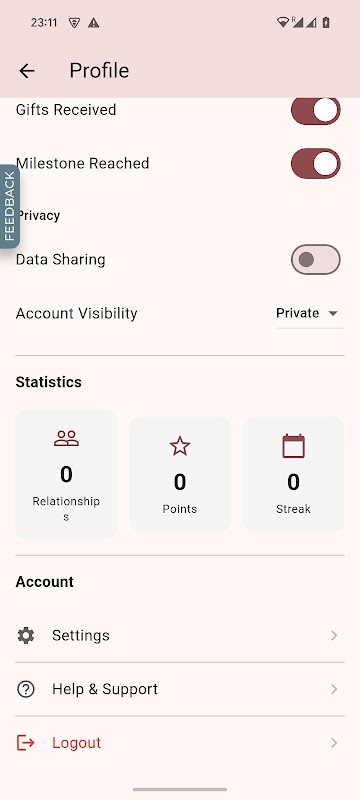Go back from the Profile screen

click(x=27, y=71)
